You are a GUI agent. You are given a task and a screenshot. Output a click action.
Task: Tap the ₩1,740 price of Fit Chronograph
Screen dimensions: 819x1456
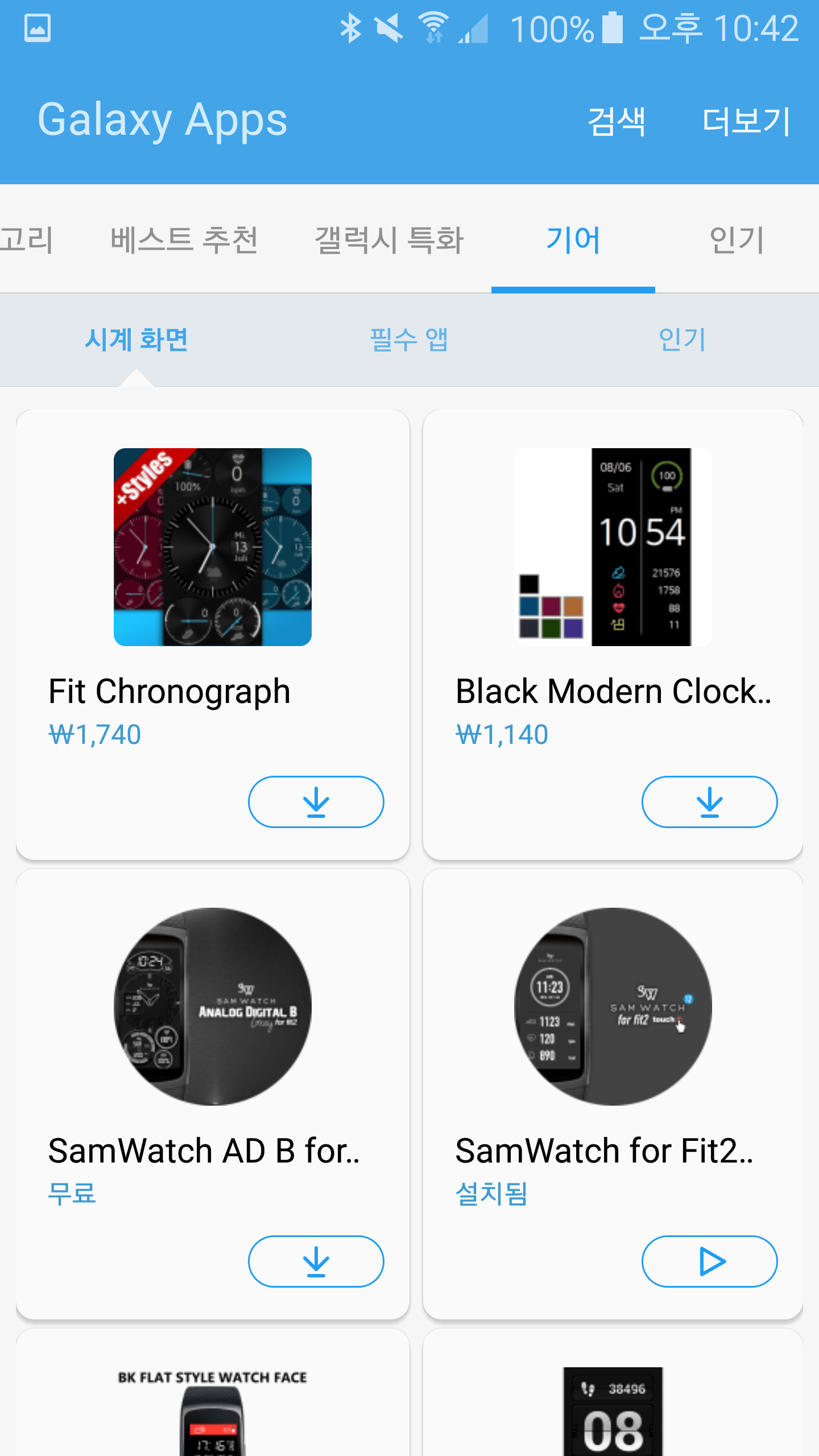(94, 734)
